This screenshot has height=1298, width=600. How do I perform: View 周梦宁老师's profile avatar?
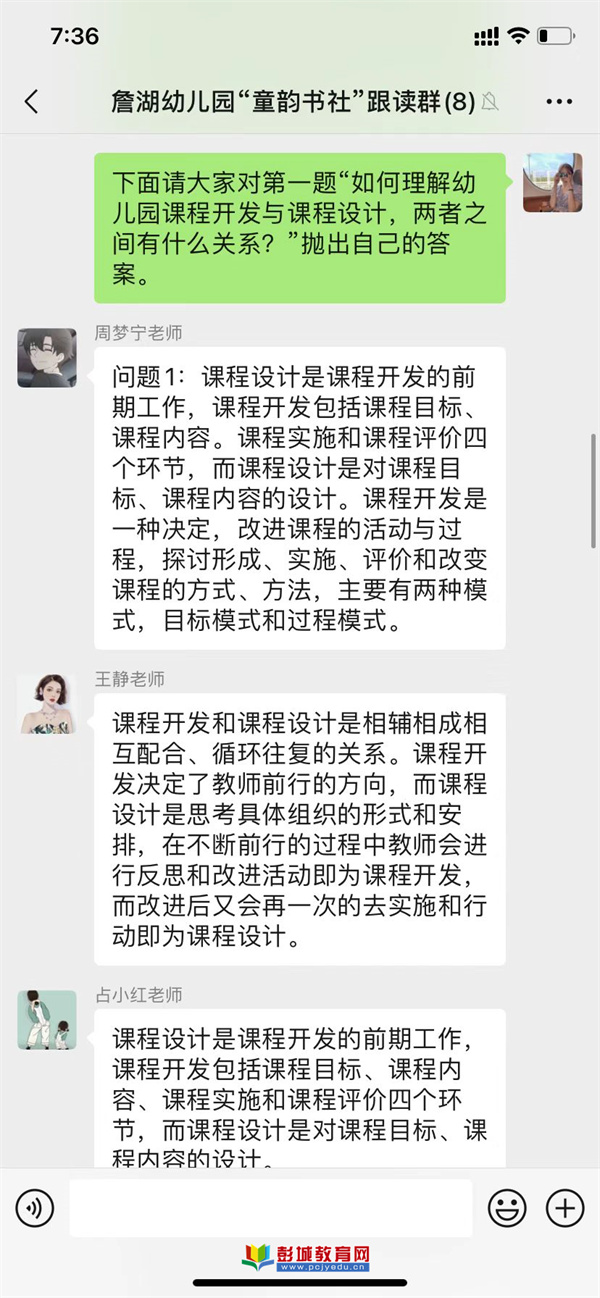[47, 357]
